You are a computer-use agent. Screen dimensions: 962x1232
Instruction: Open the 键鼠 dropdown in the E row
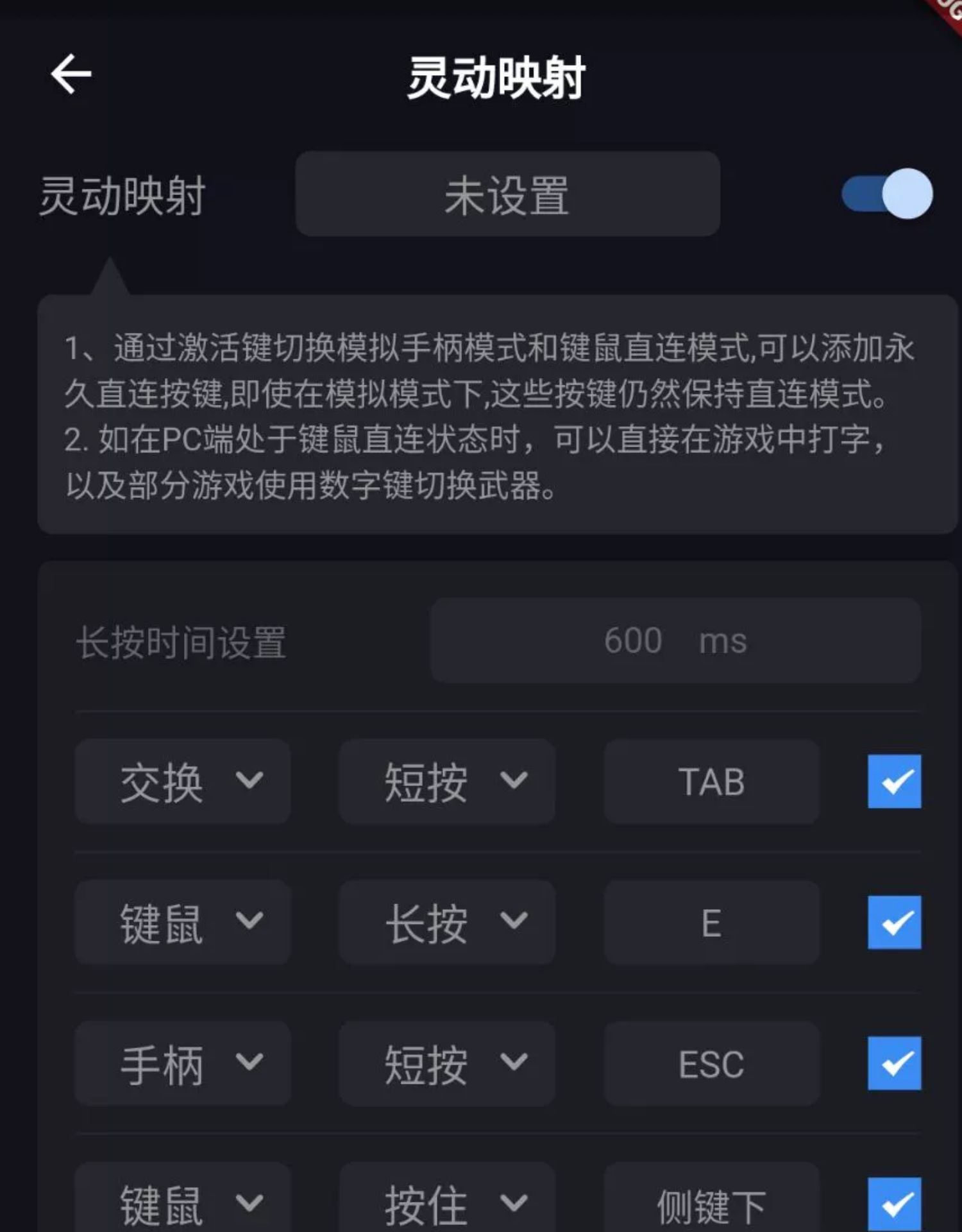[x=183, y=923]
